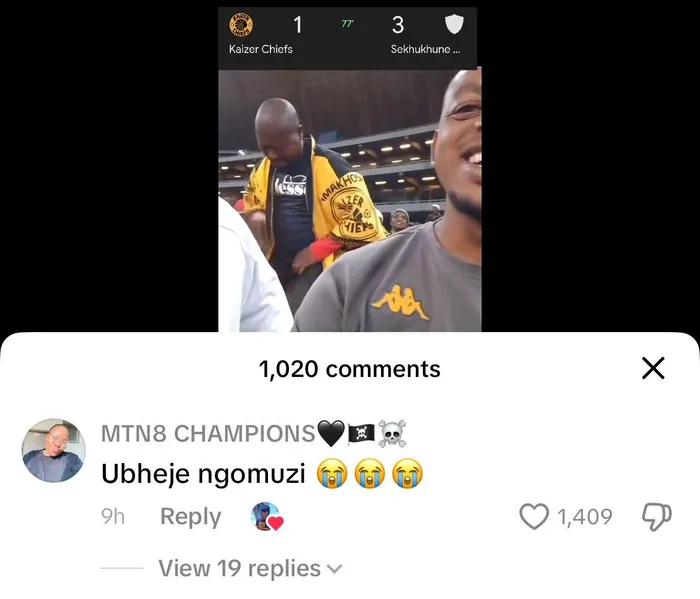This screenshot has width=700, height=599.
Task: Open MTN8 CHAMPIONS profile picture
Action: [53, 451]
